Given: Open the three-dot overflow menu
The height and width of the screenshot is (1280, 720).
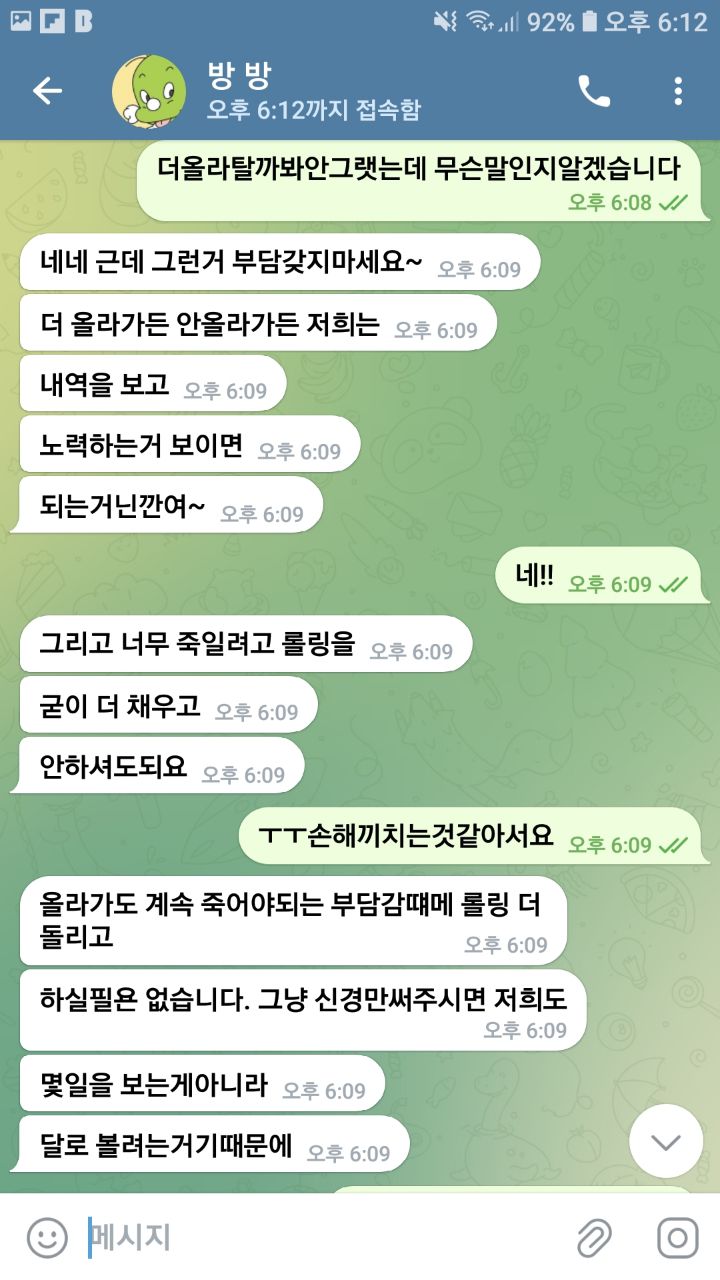Looking at the screenshot, I should coord(678,91).
